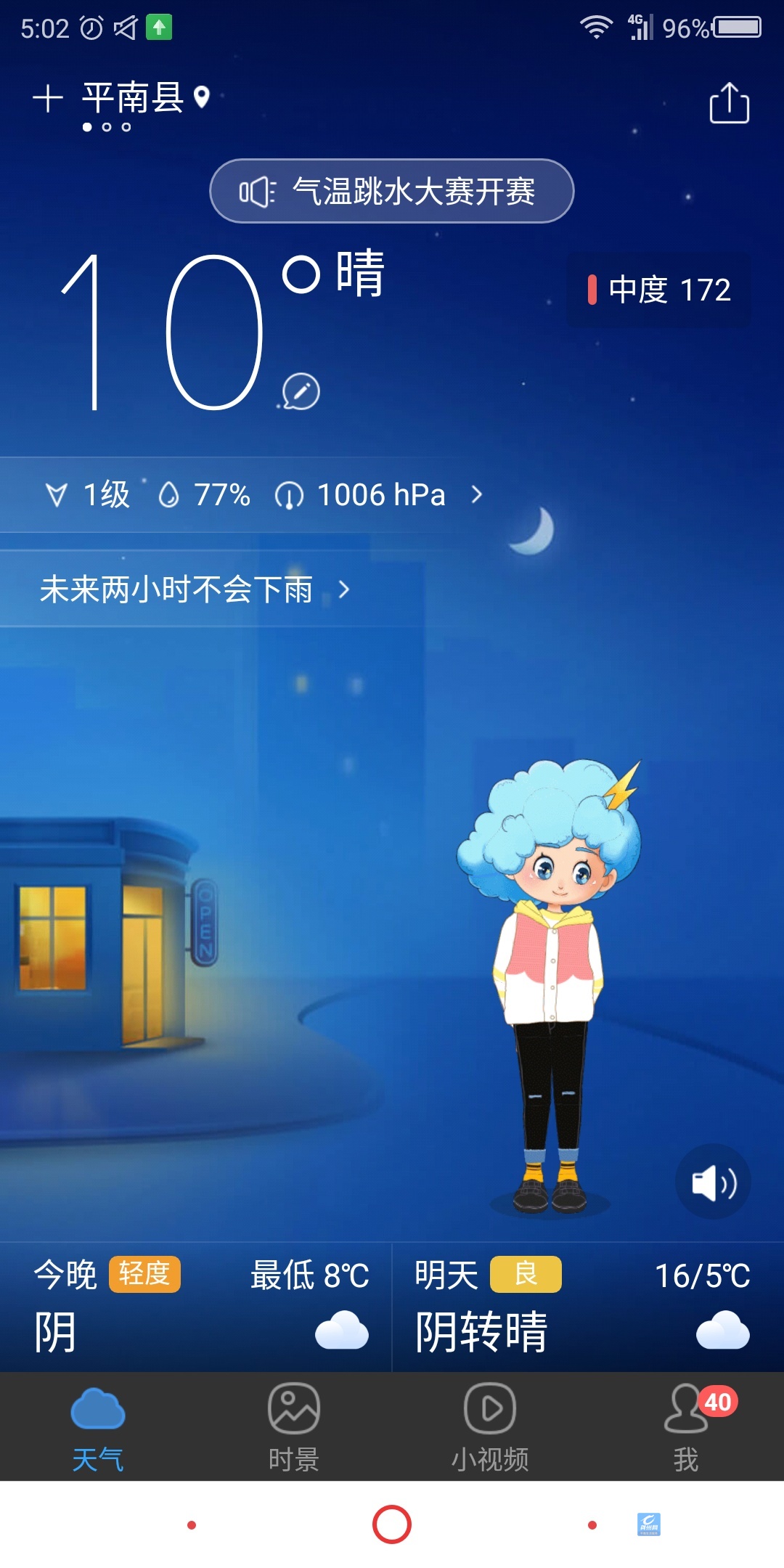Add a new city with the plus icon
784x1568 pixels.
click(48, 98)
